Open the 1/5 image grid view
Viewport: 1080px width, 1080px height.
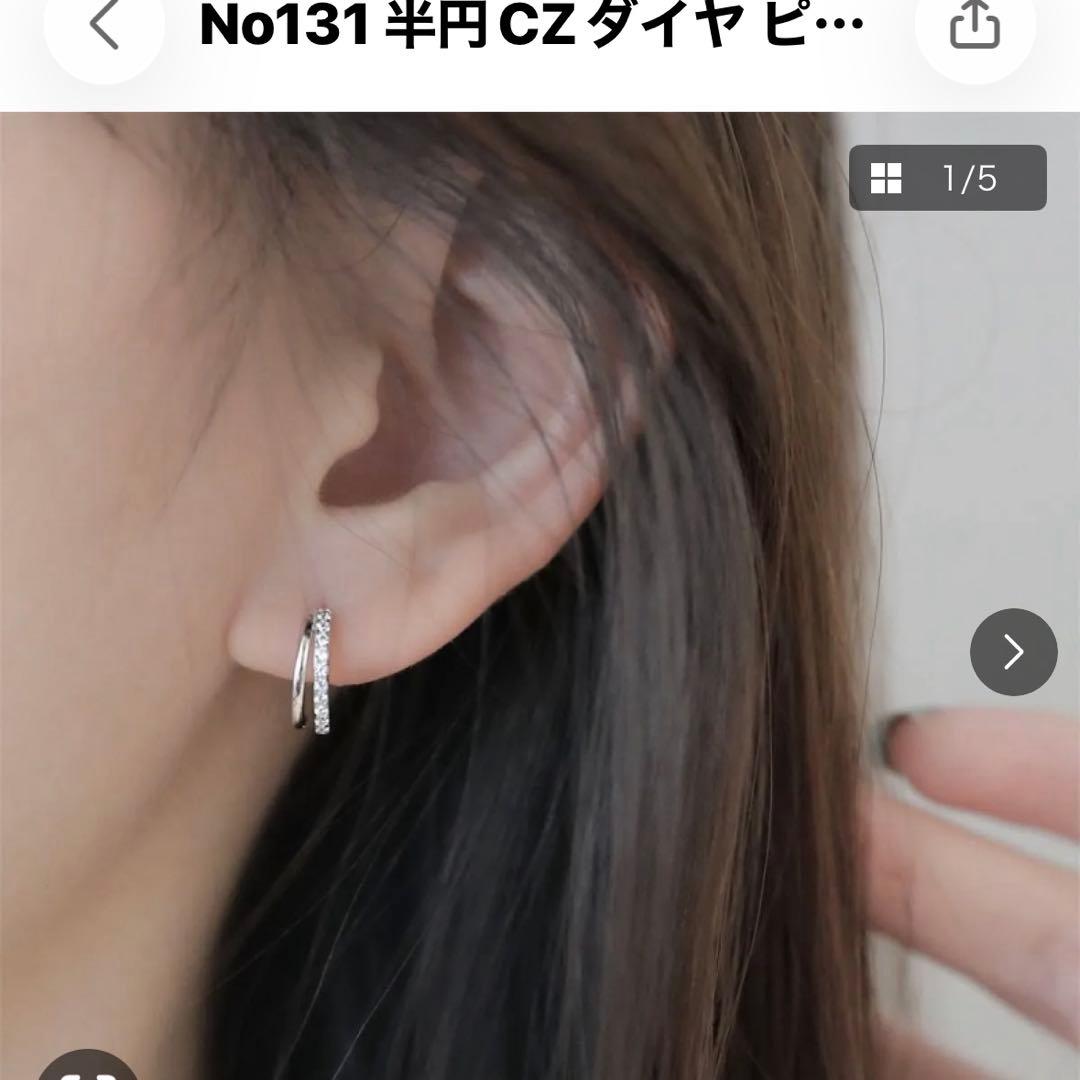[947, 178]
